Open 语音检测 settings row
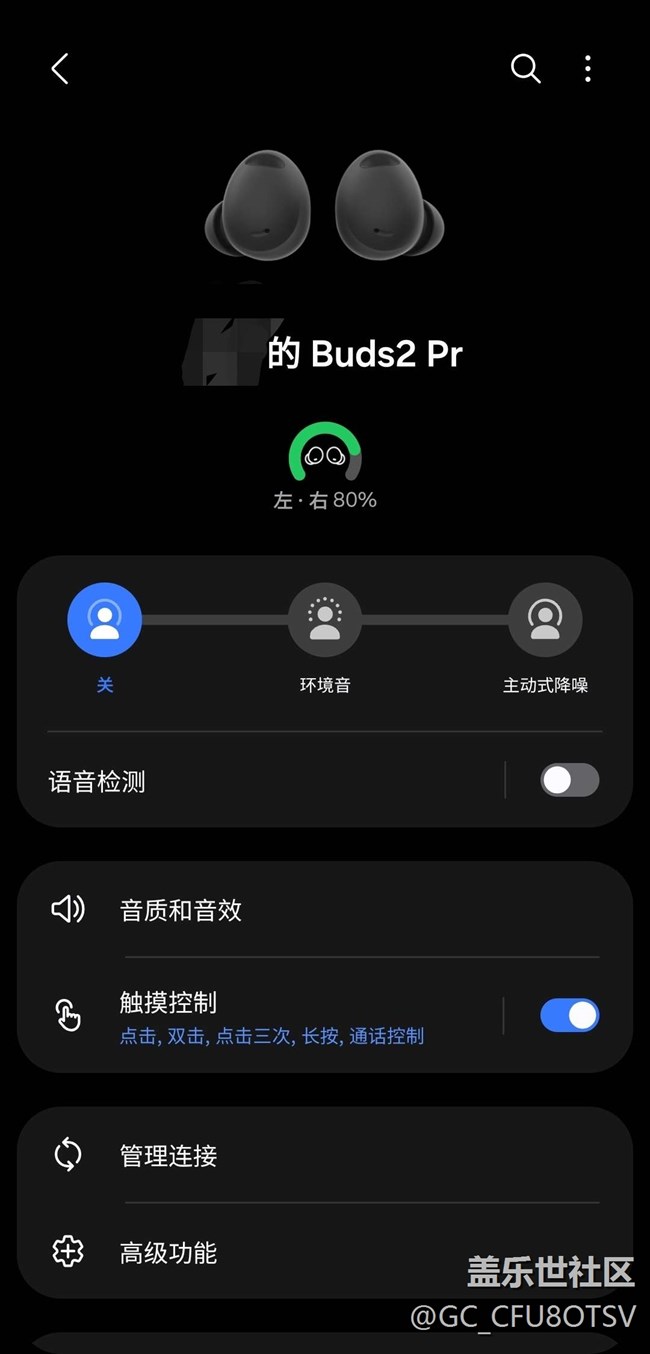 (x=250, y=781)
